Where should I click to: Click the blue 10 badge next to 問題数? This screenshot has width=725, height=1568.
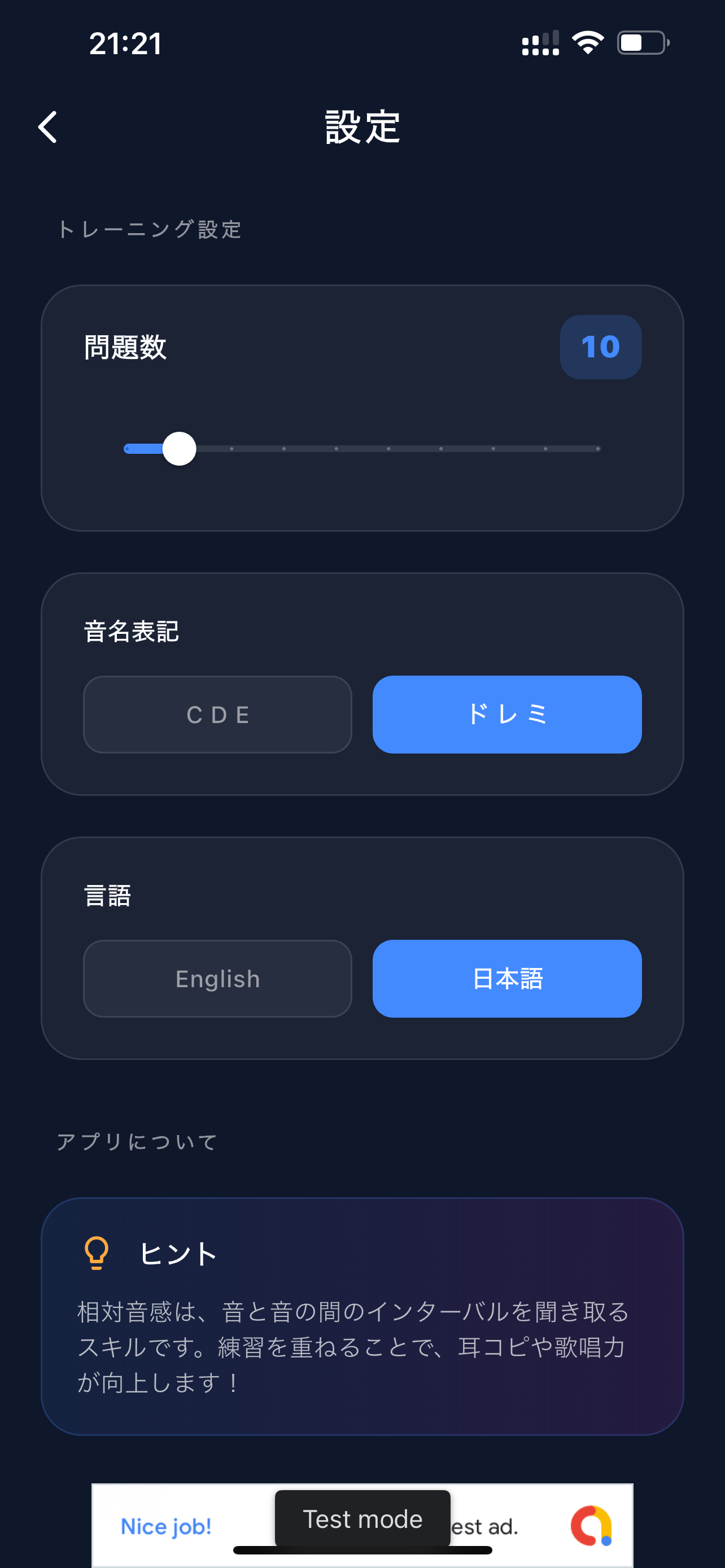point(601,346)
